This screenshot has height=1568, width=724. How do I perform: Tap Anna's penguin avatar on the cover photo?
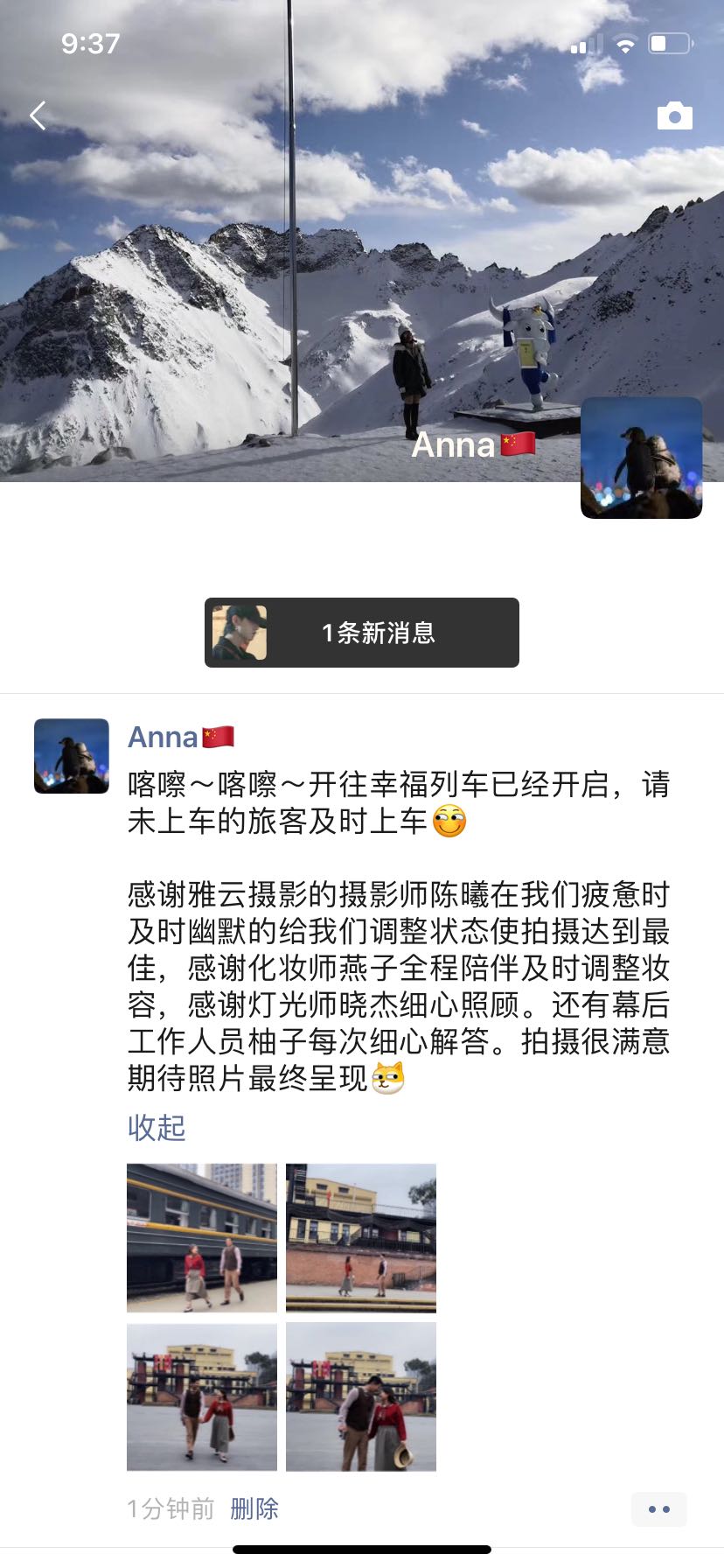click(641, 458)
